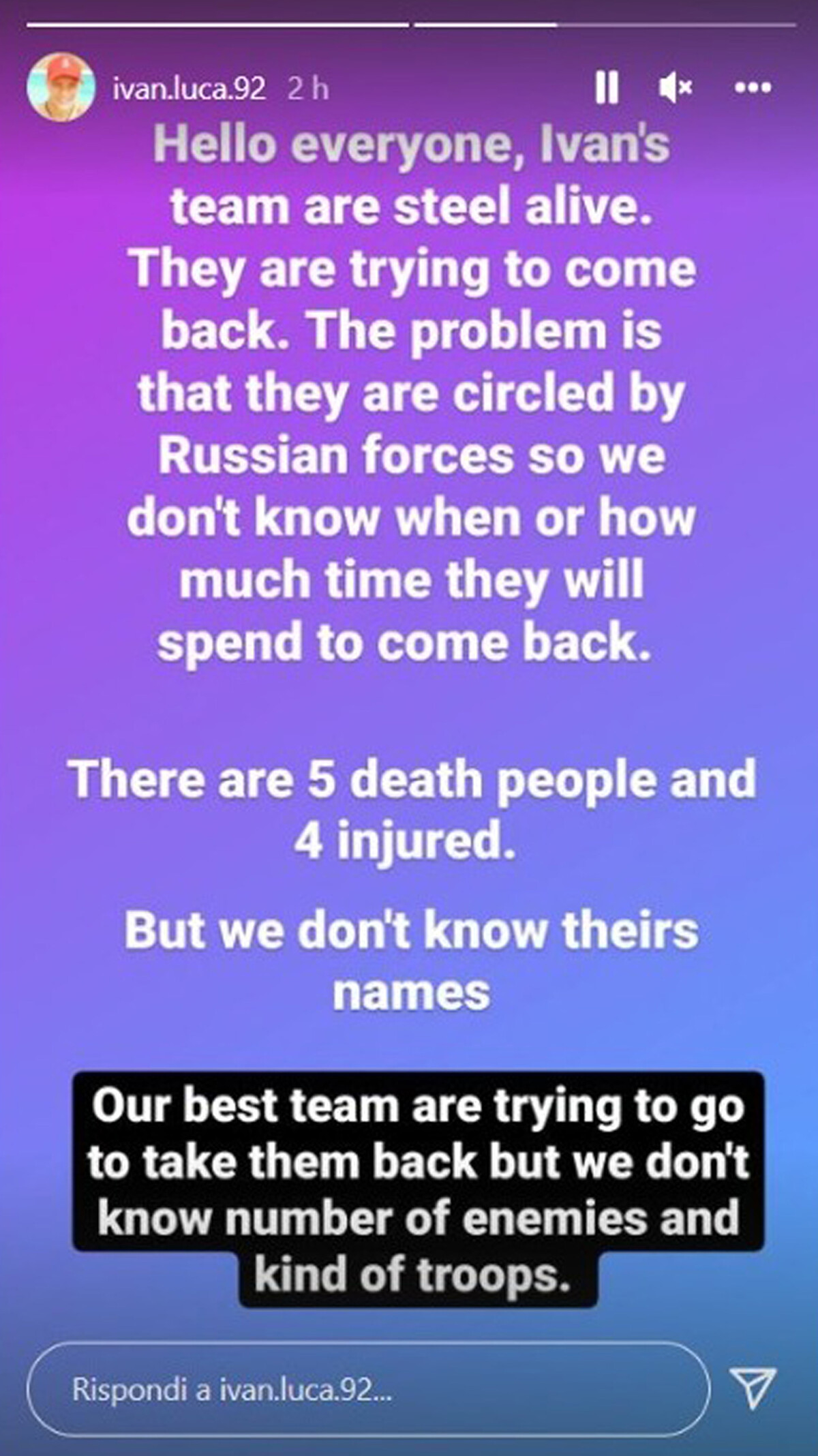Unmute the story audio
This screenshot has width=818, height=1456.
click(675, 88)
